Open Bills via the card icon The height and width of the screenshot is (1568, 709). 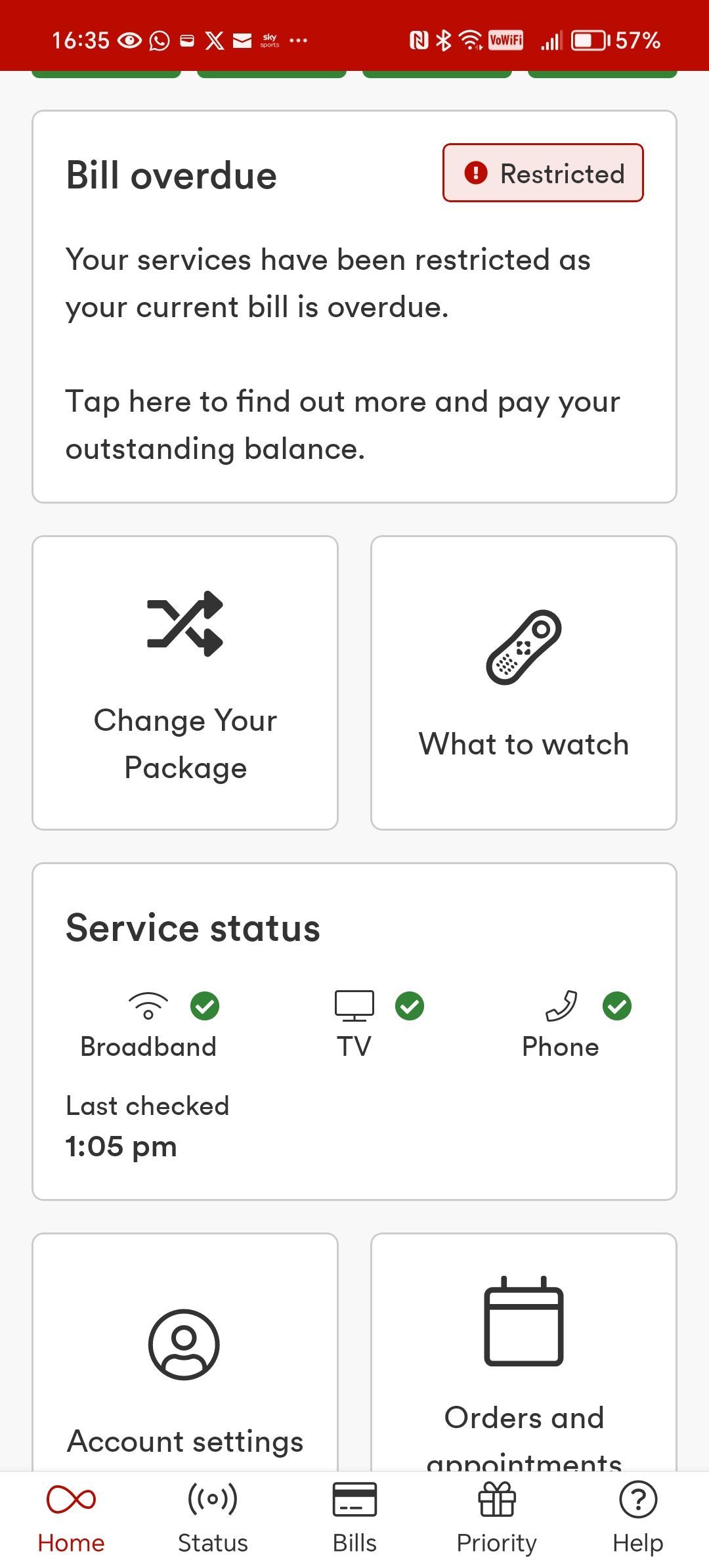(354, 1499)
